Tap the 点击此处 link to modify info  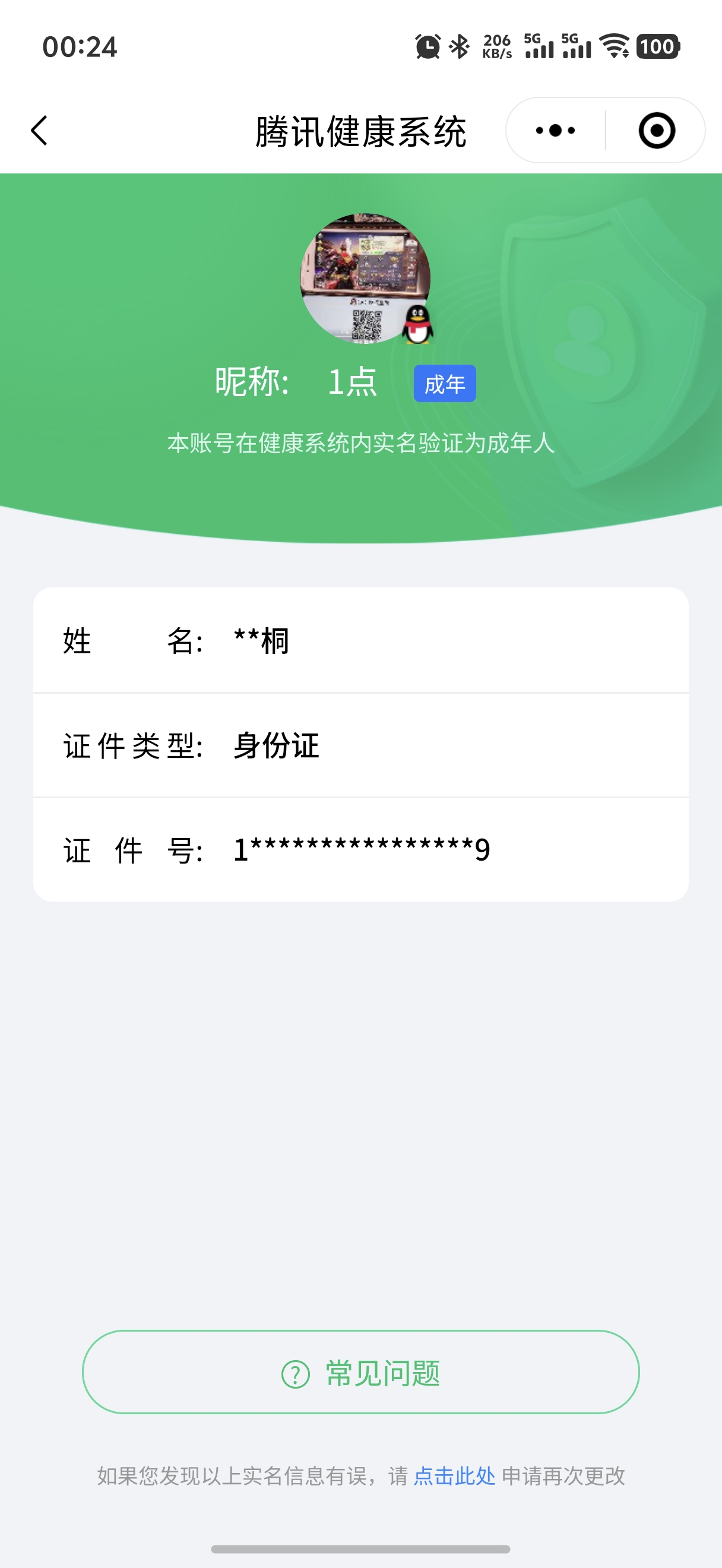click(x=454, y=1475)
